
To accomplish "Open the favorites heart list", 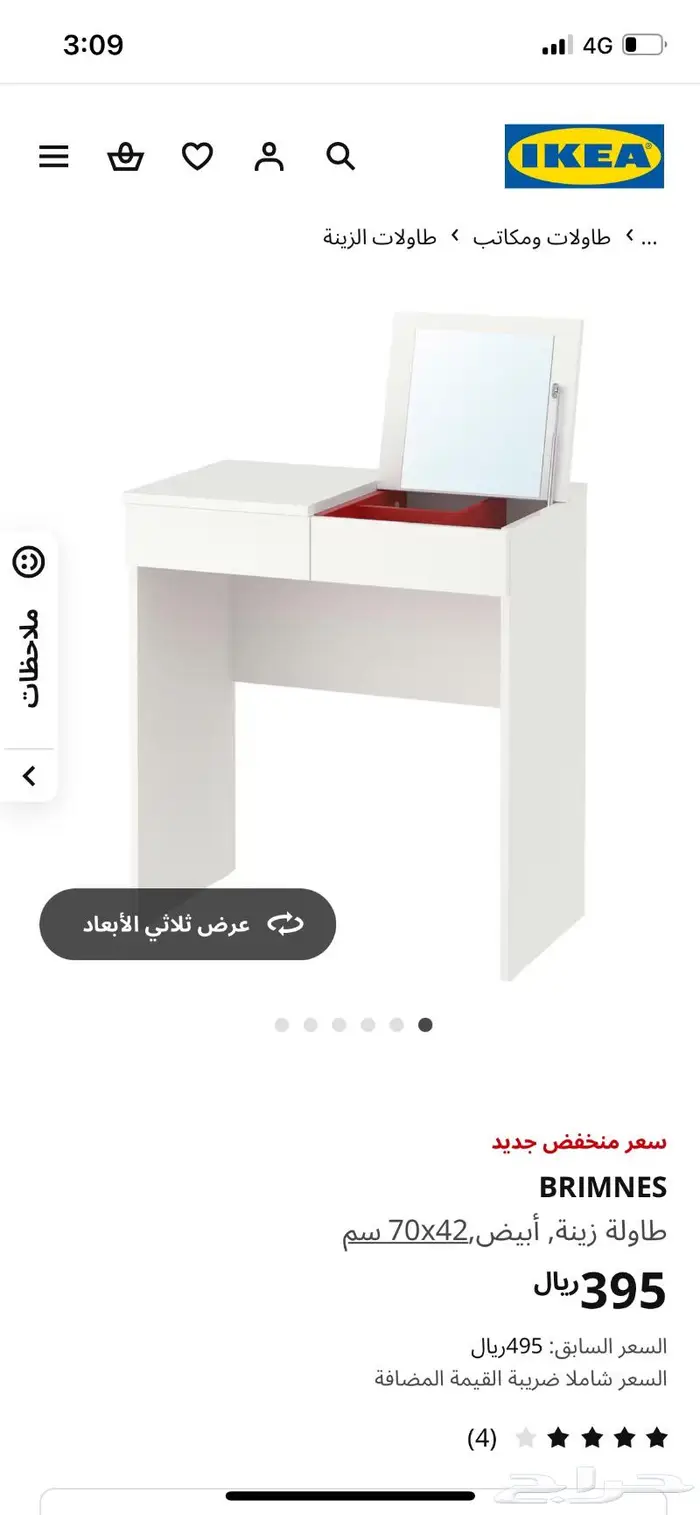I will (x=197, y=157).
